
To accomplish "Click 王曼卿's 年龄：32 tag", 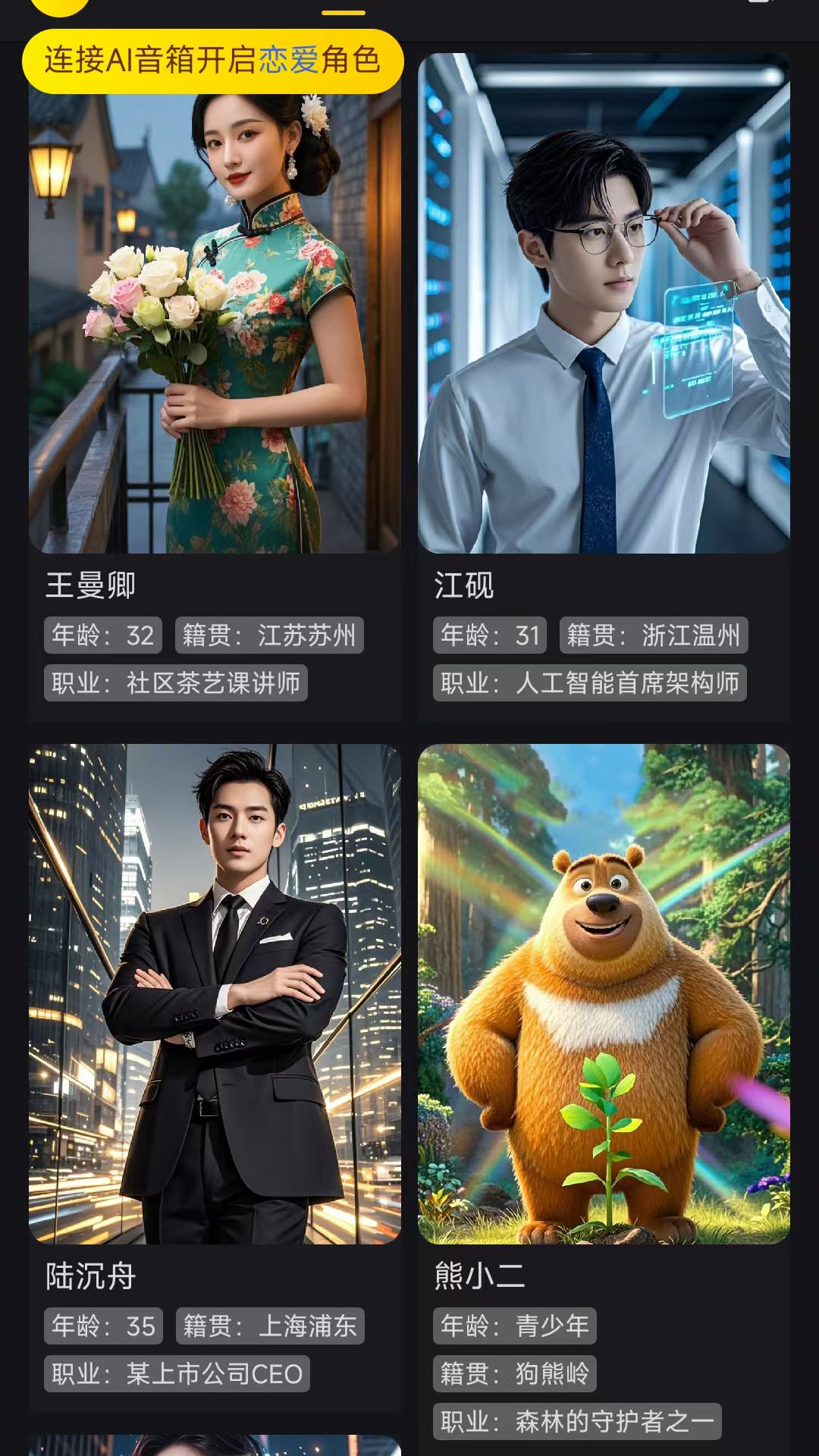I will (102, 635).
